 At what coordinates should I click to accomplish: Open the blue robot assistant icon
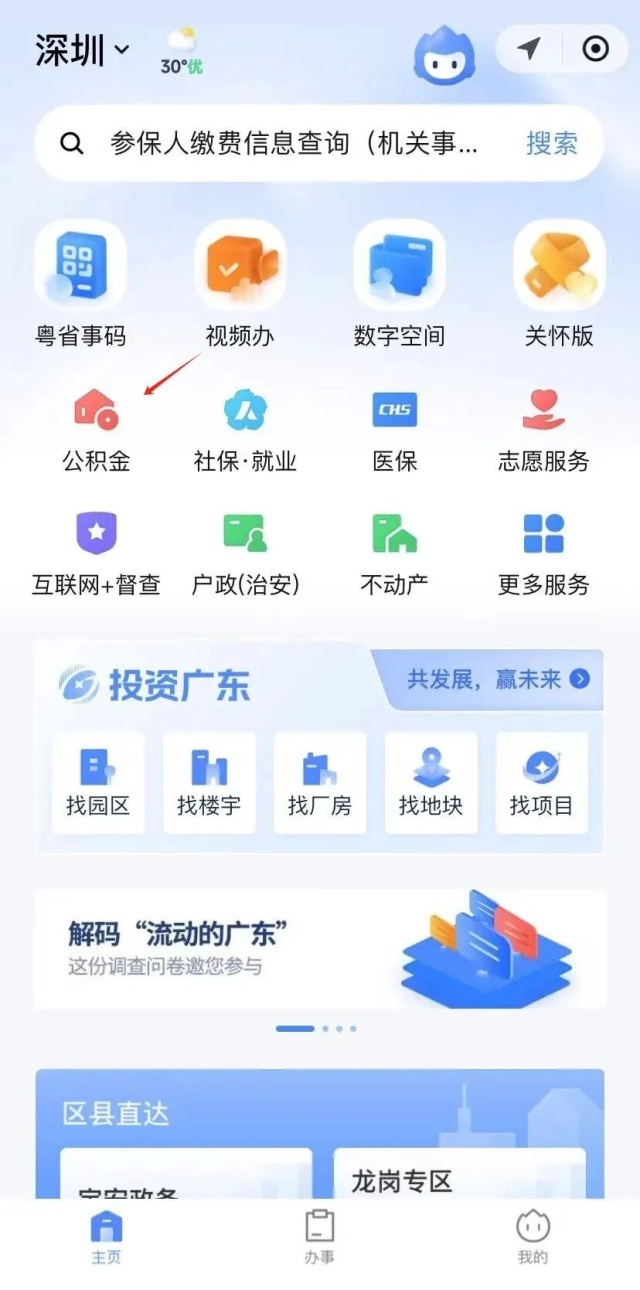(444, 55)
